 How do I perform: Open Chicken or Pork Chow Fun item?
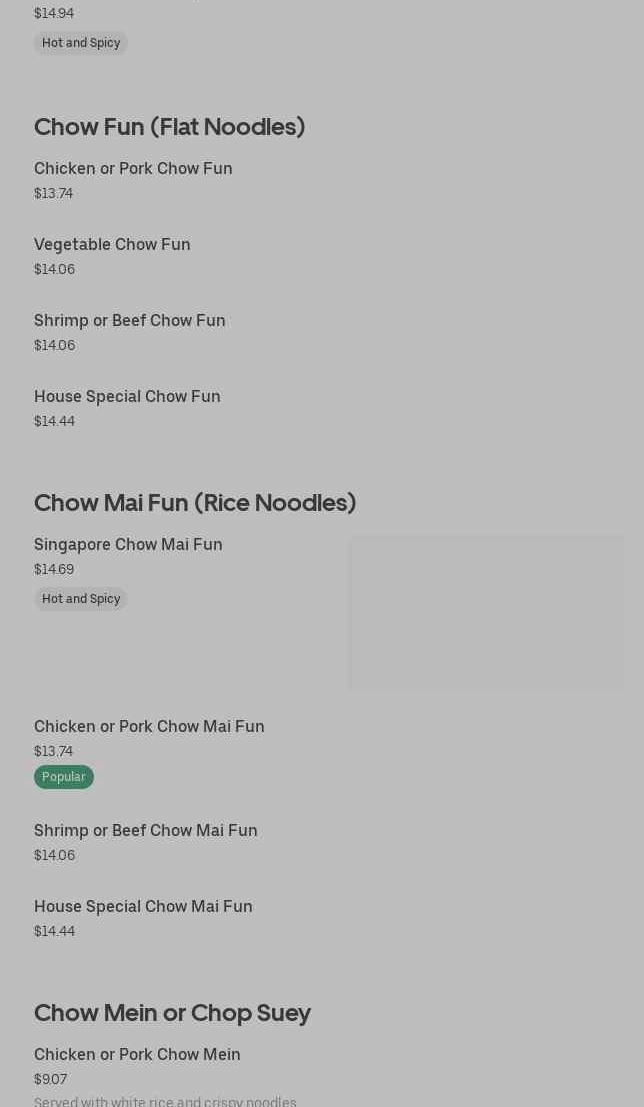pos(133,169)
